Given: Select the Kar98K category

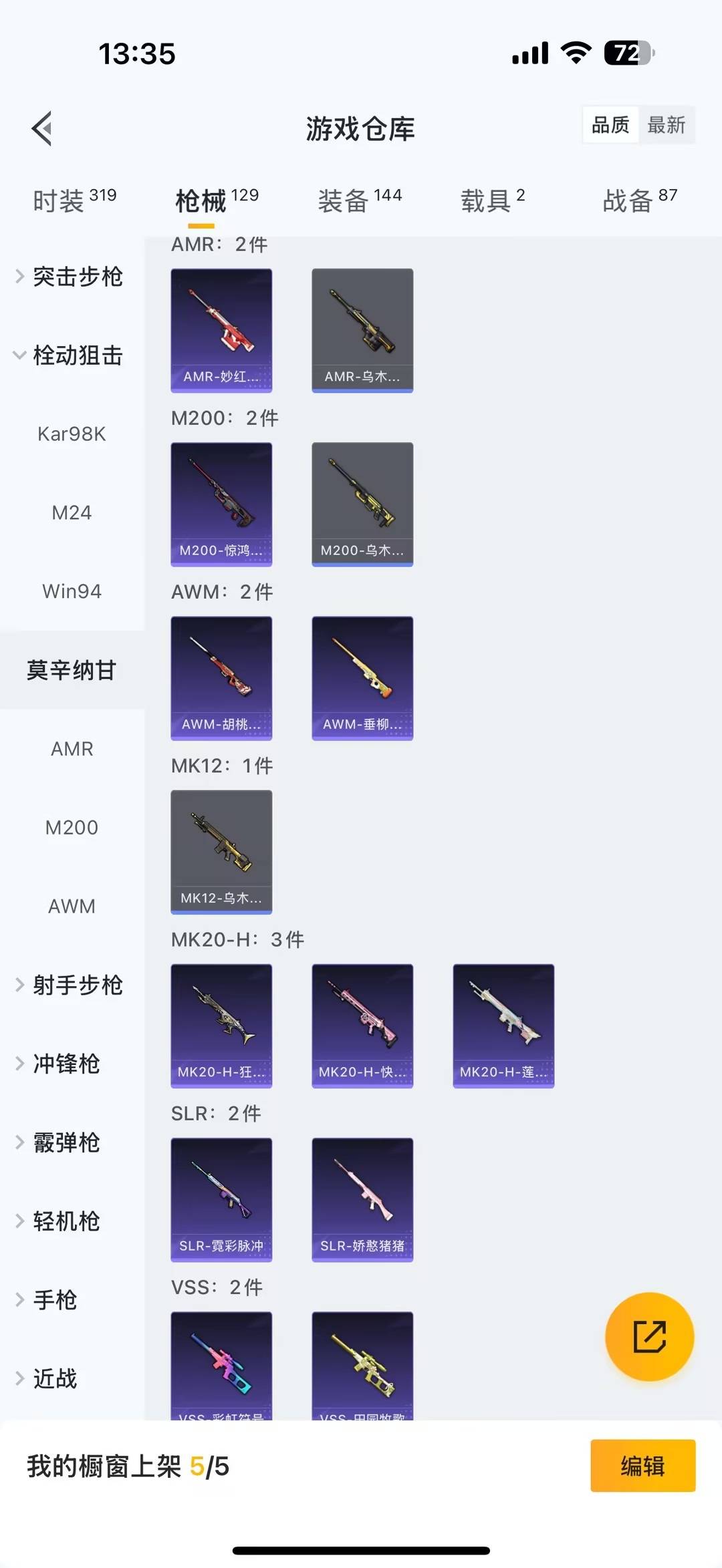Looking at the screenshot, I should (72, 434).
